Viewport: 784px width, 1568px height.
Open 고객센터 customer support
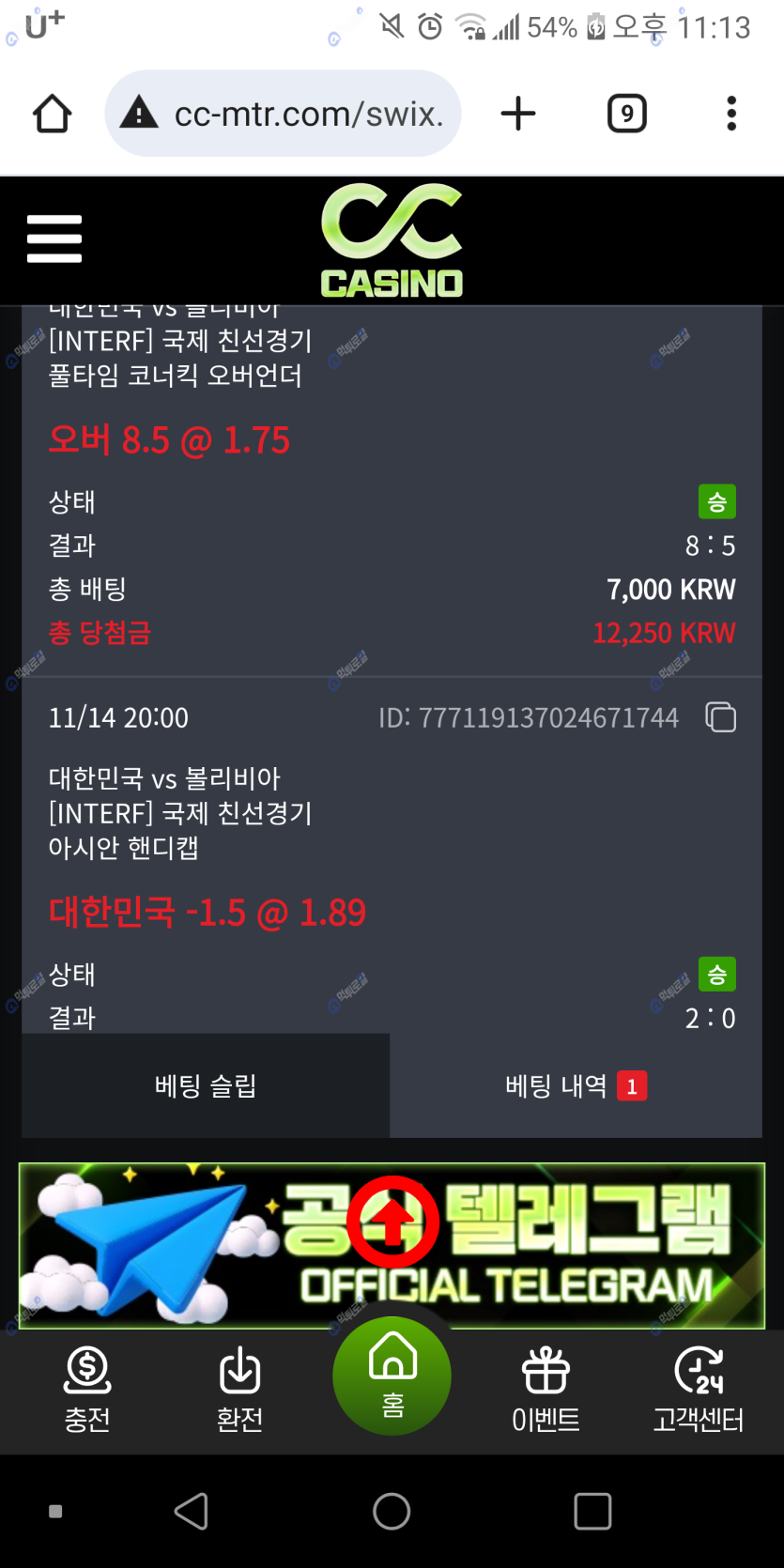point(699,1389)
